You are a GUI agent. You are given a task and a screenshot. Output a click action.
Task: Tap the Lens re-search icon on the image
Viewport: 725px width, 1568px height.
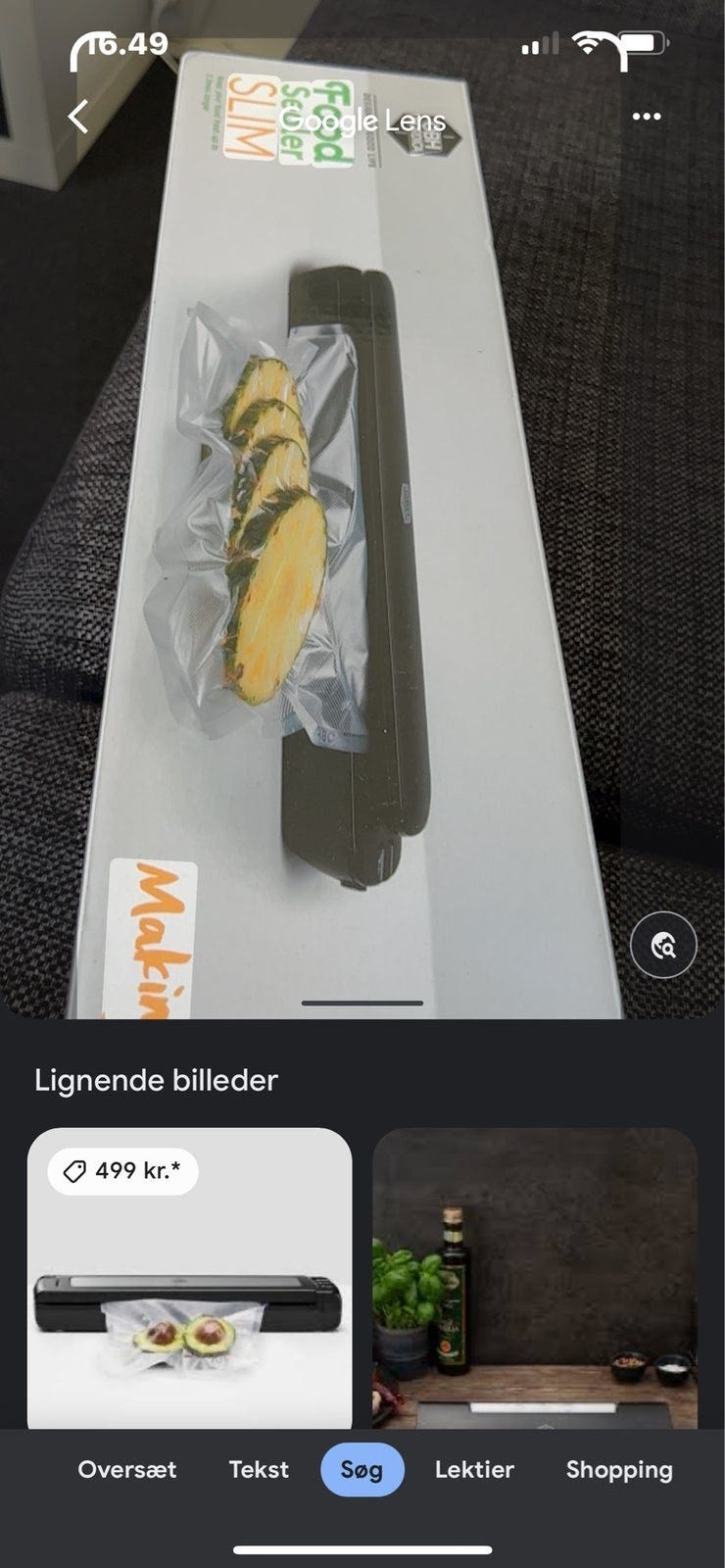[664, 946]
